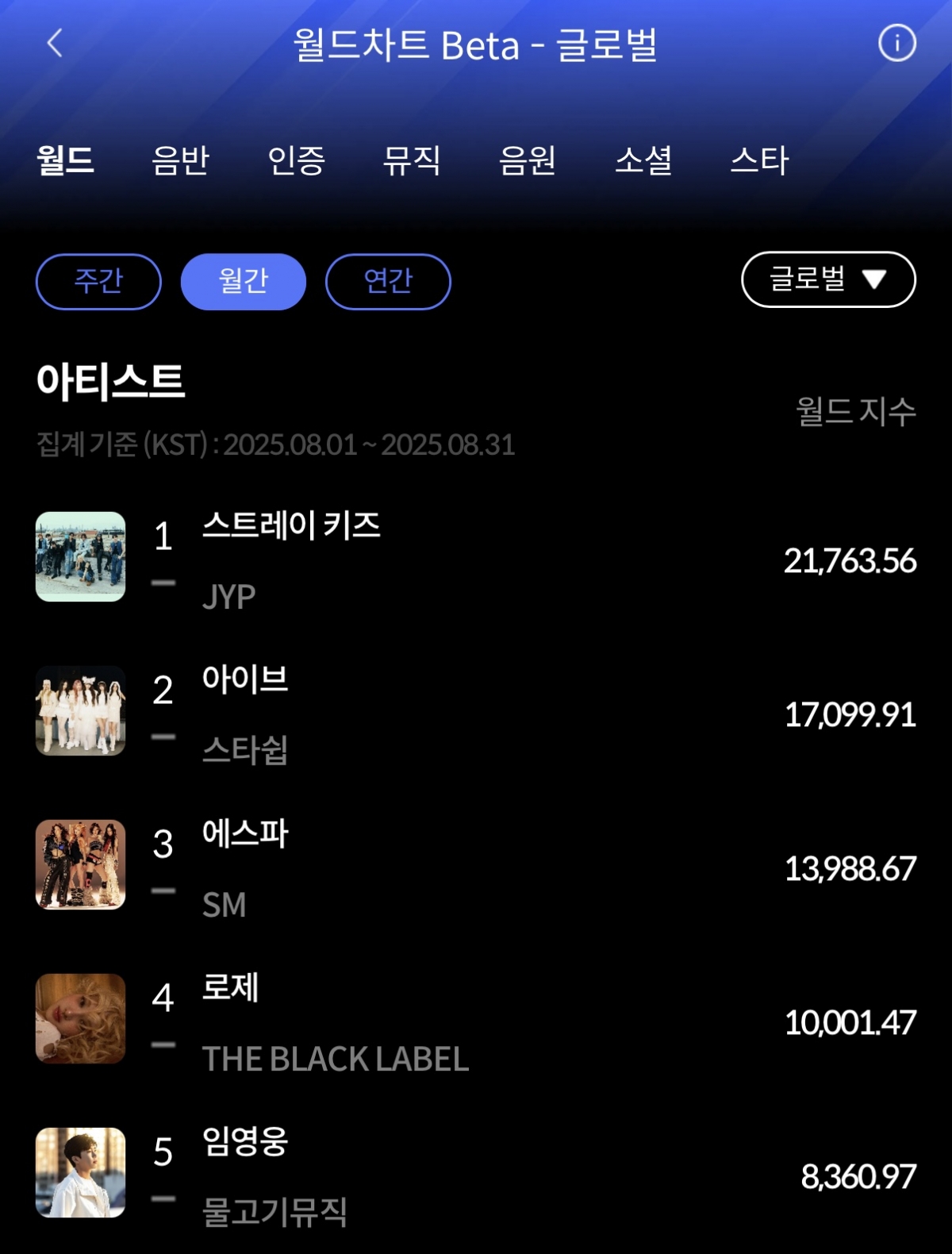
Task: Open the rank 5 artist 임영웅
Action: coord(244,1143)
